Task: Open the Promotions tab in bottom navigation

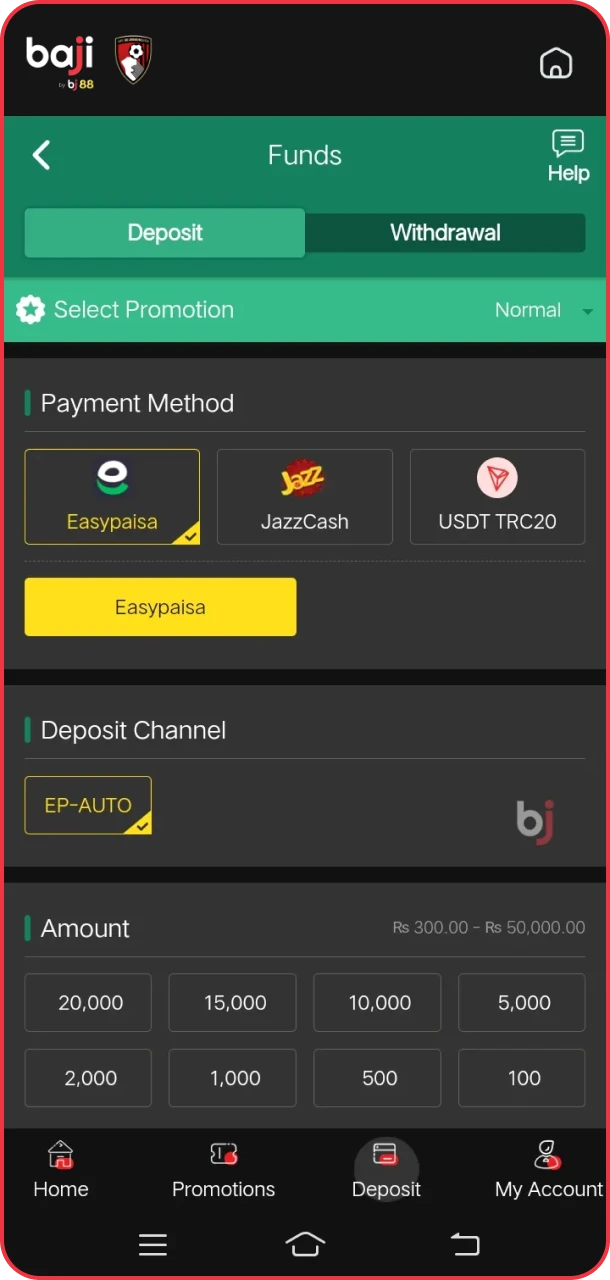Action: click(x=223, y=1171)
